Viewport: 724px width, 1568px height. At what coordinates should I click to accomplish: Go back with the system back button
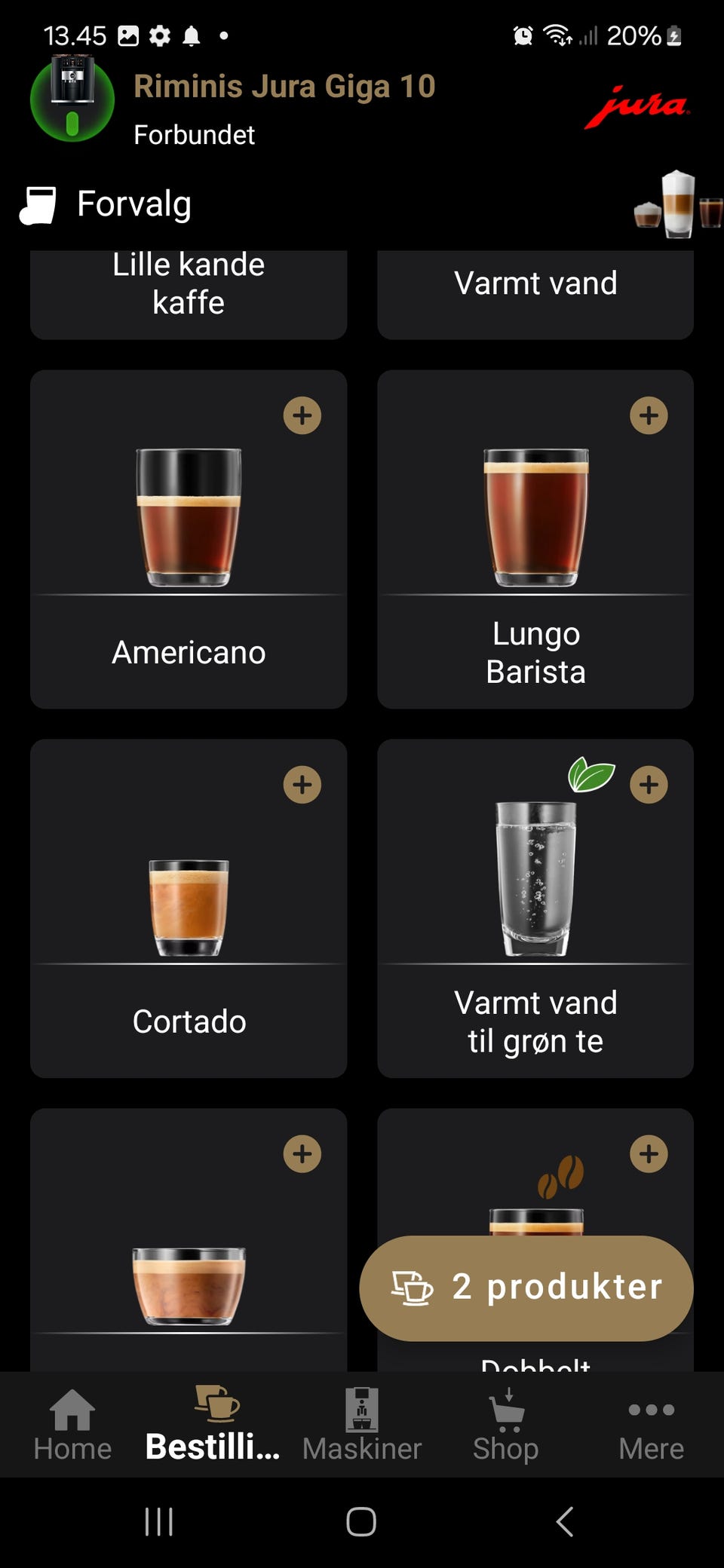click(x=564, y=1521)
